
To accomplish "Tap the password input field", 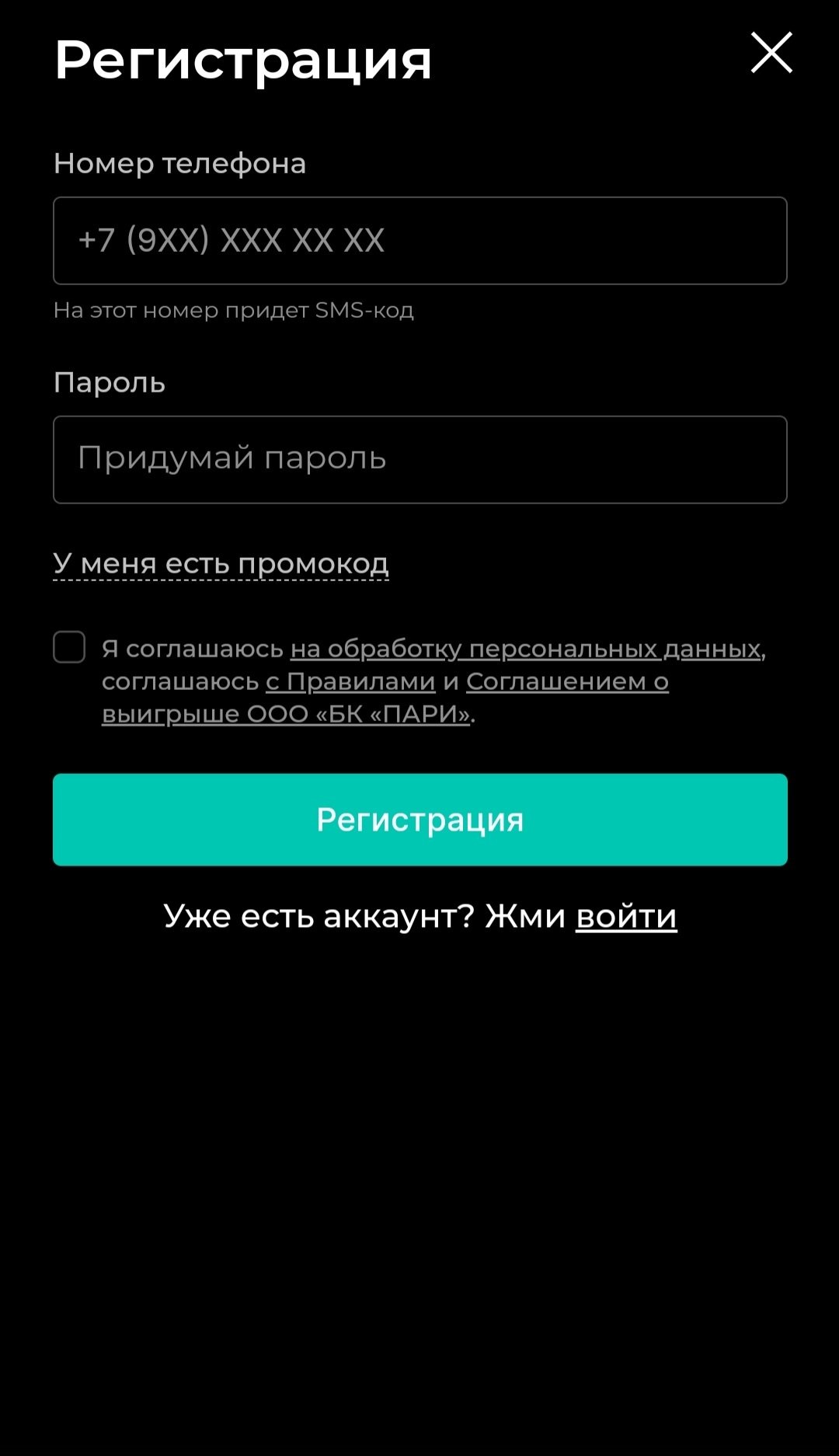I will (419, 460).
